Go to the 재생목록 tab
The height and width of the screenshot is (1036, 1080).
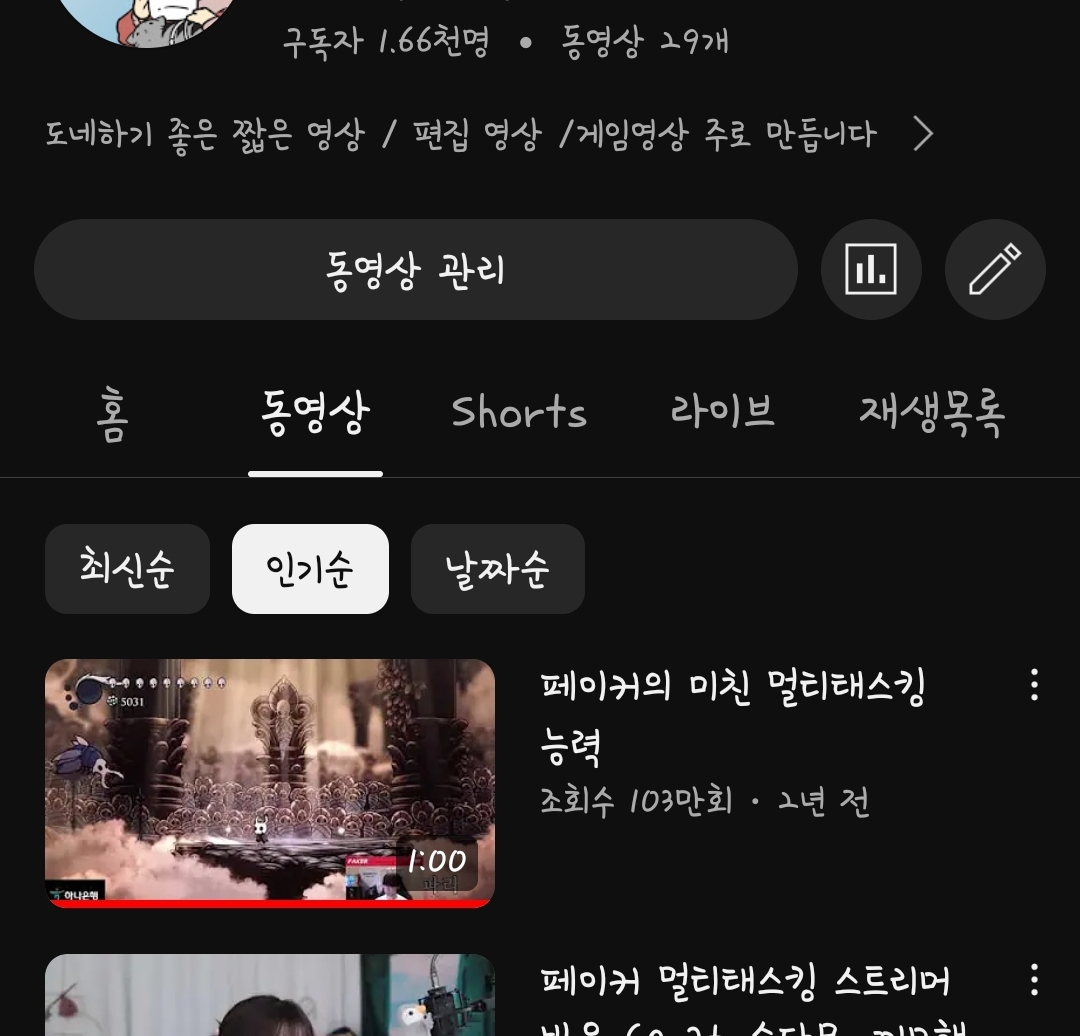click(x=931, y=413)
